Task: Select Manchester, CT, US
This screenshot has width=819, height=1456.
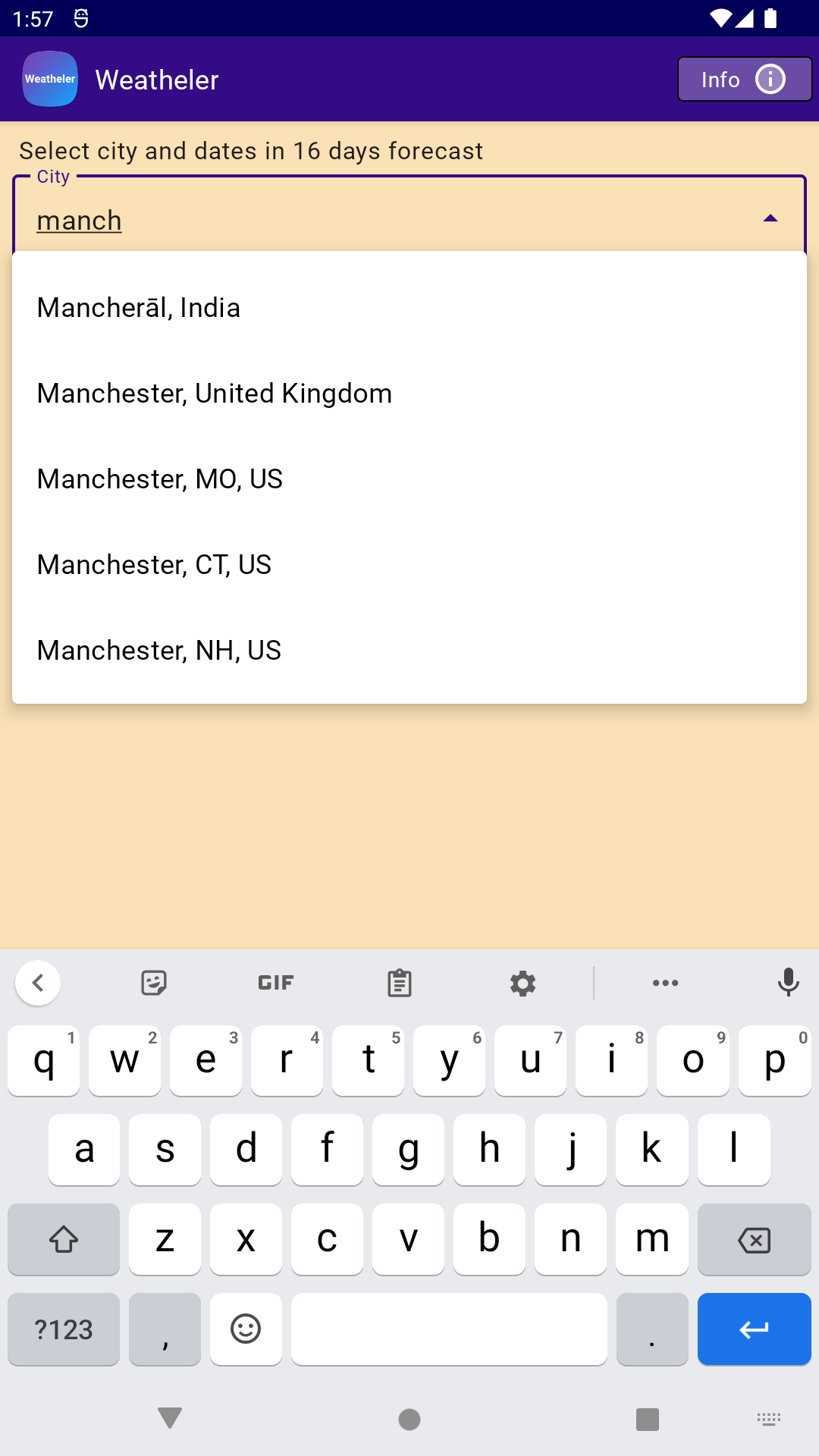Action: (x=154, y=565)
